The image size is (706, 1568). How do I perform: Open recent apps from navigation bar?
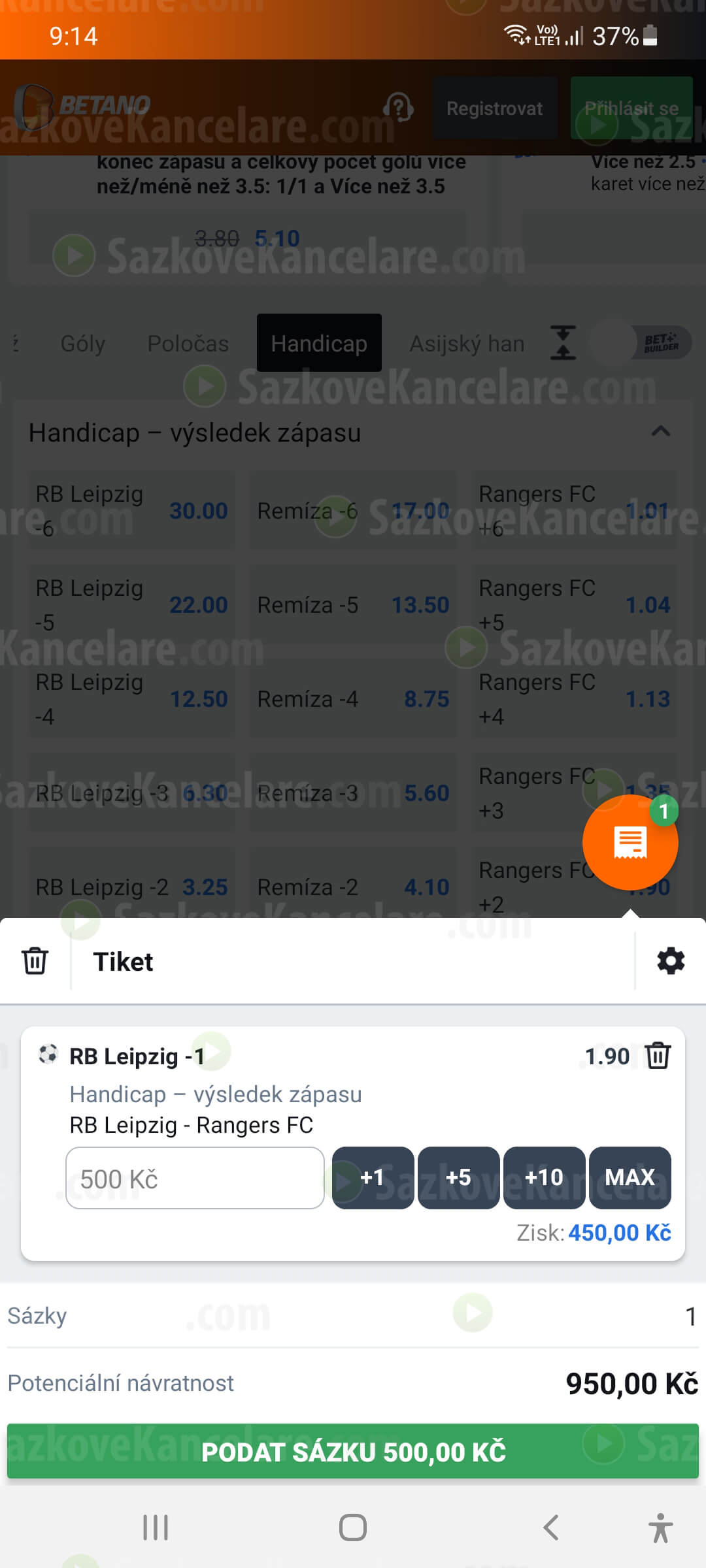coord(156,1527)
